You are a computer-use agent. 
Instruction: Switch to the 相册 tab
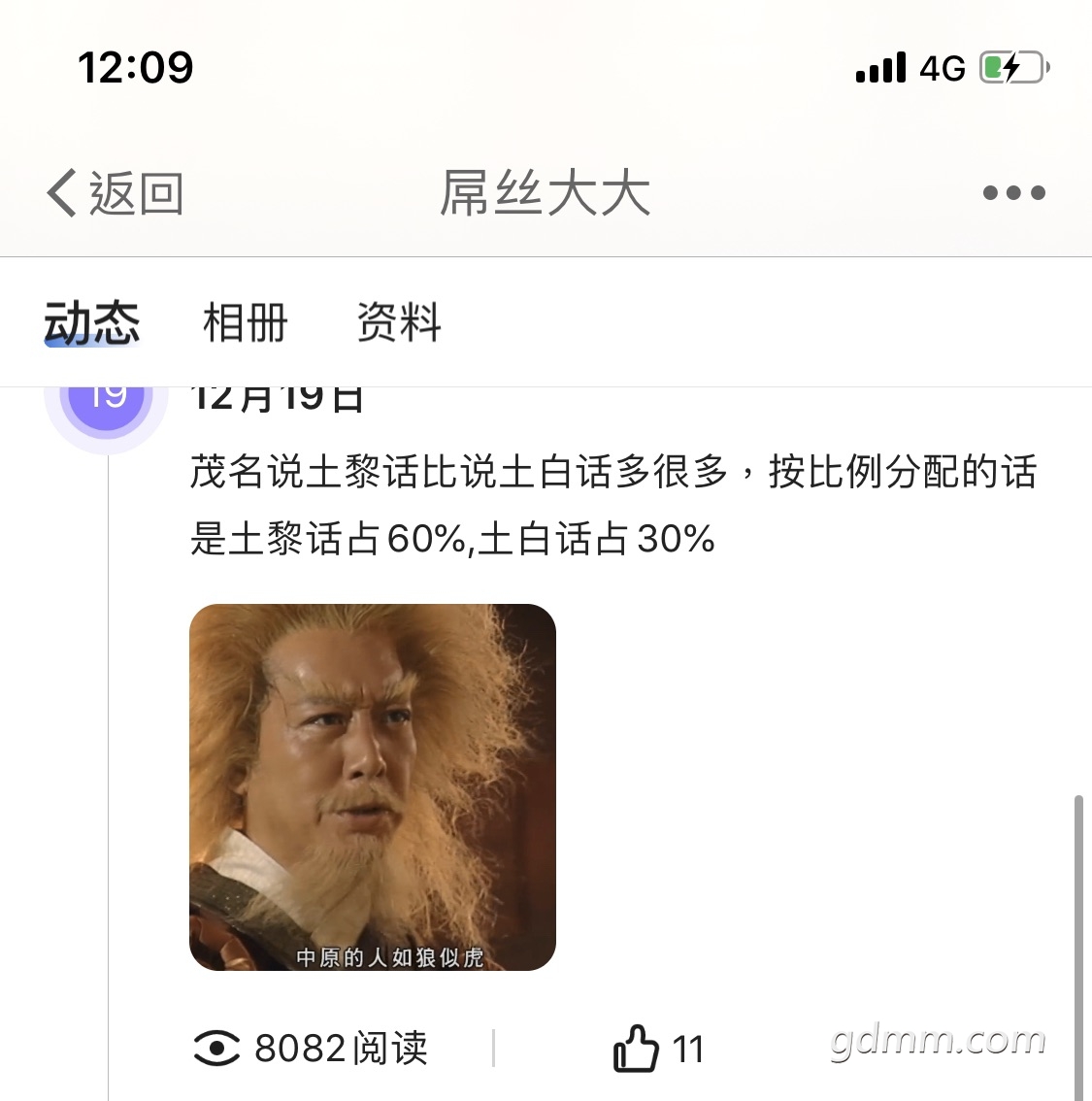pos(246,322)
